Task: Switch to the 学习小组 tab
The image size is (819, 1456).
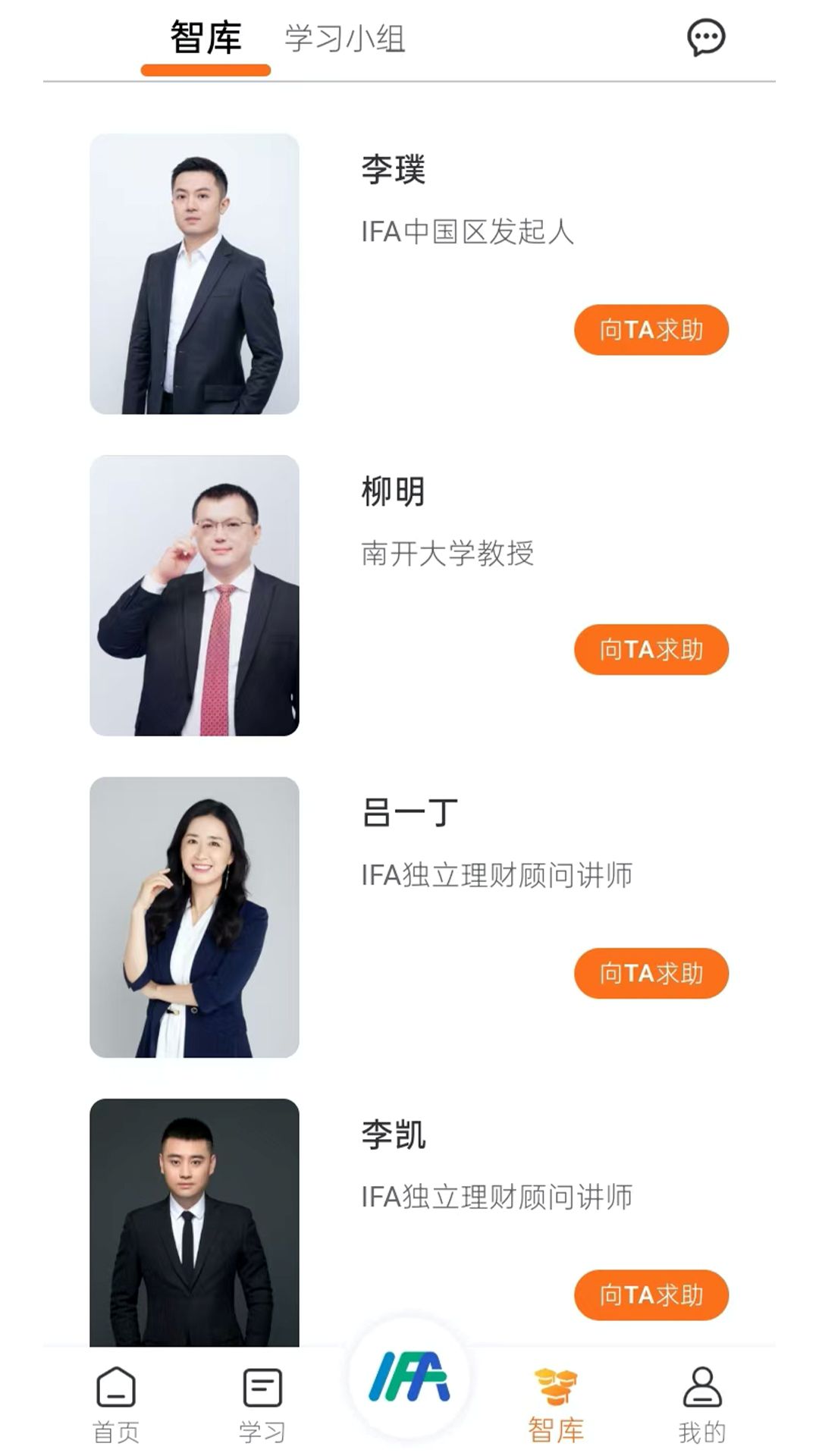Action: point(345,39)
